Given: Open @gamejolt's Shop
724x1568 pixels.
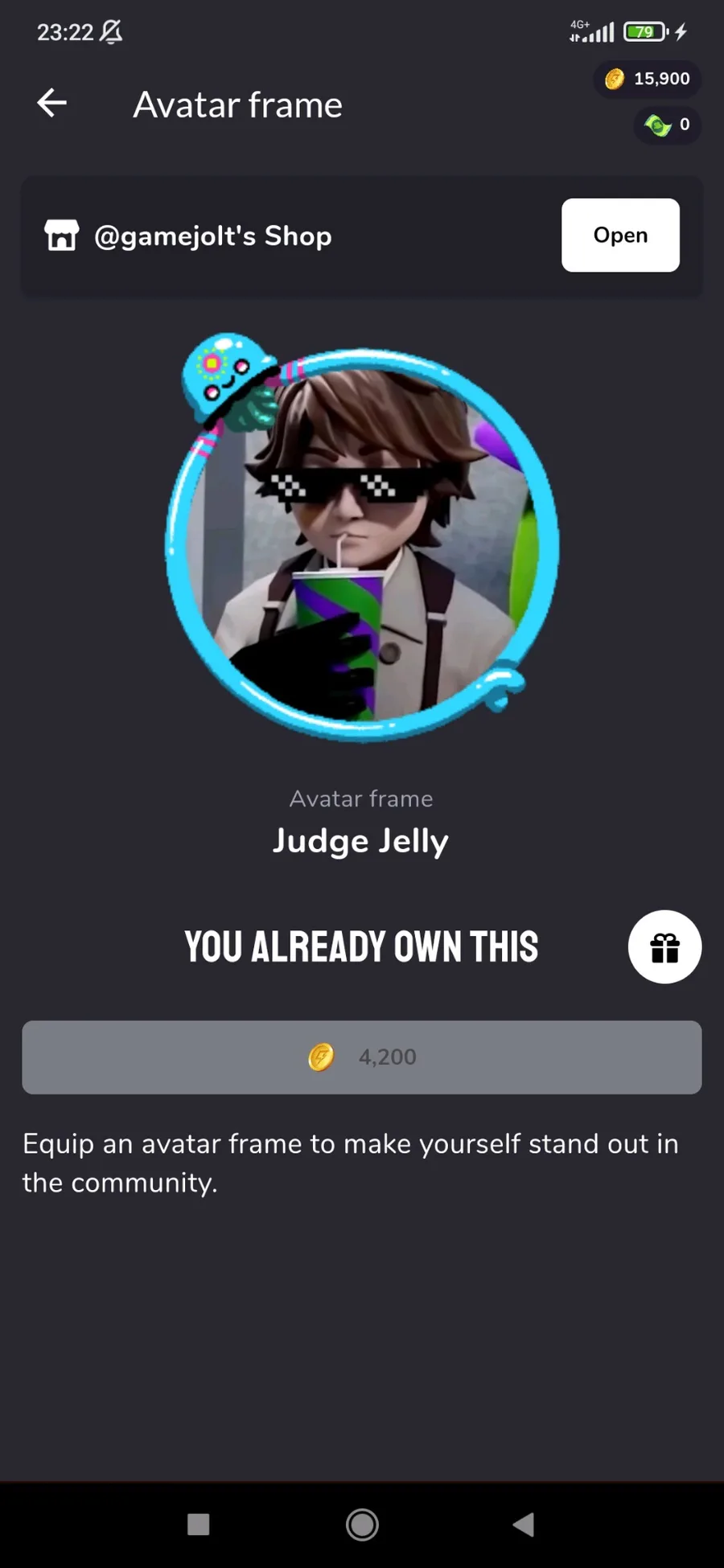Looking at the screenshot, I should 619,235.
